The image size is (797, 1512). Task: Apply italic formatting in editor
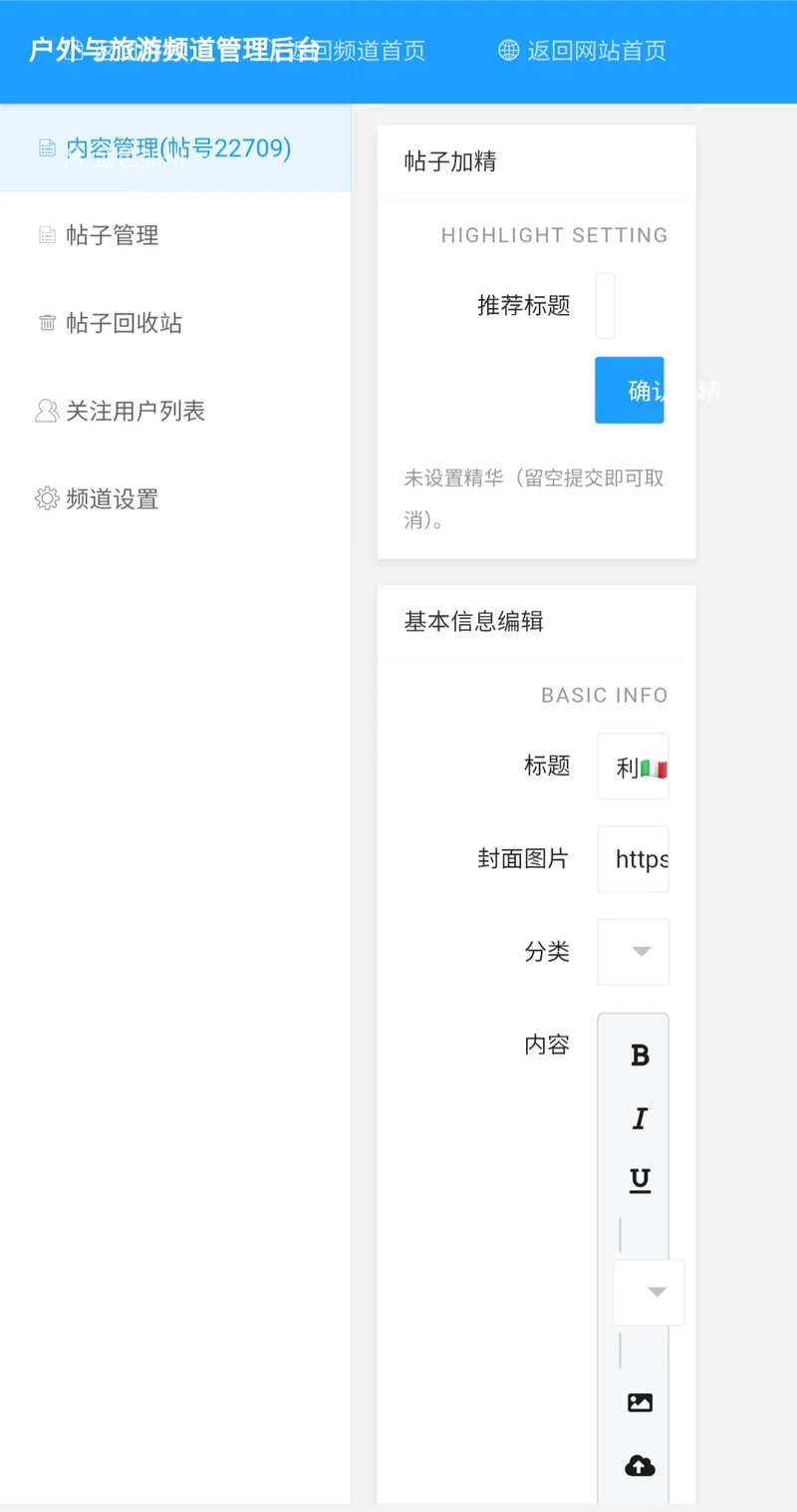click(640, 1119)
